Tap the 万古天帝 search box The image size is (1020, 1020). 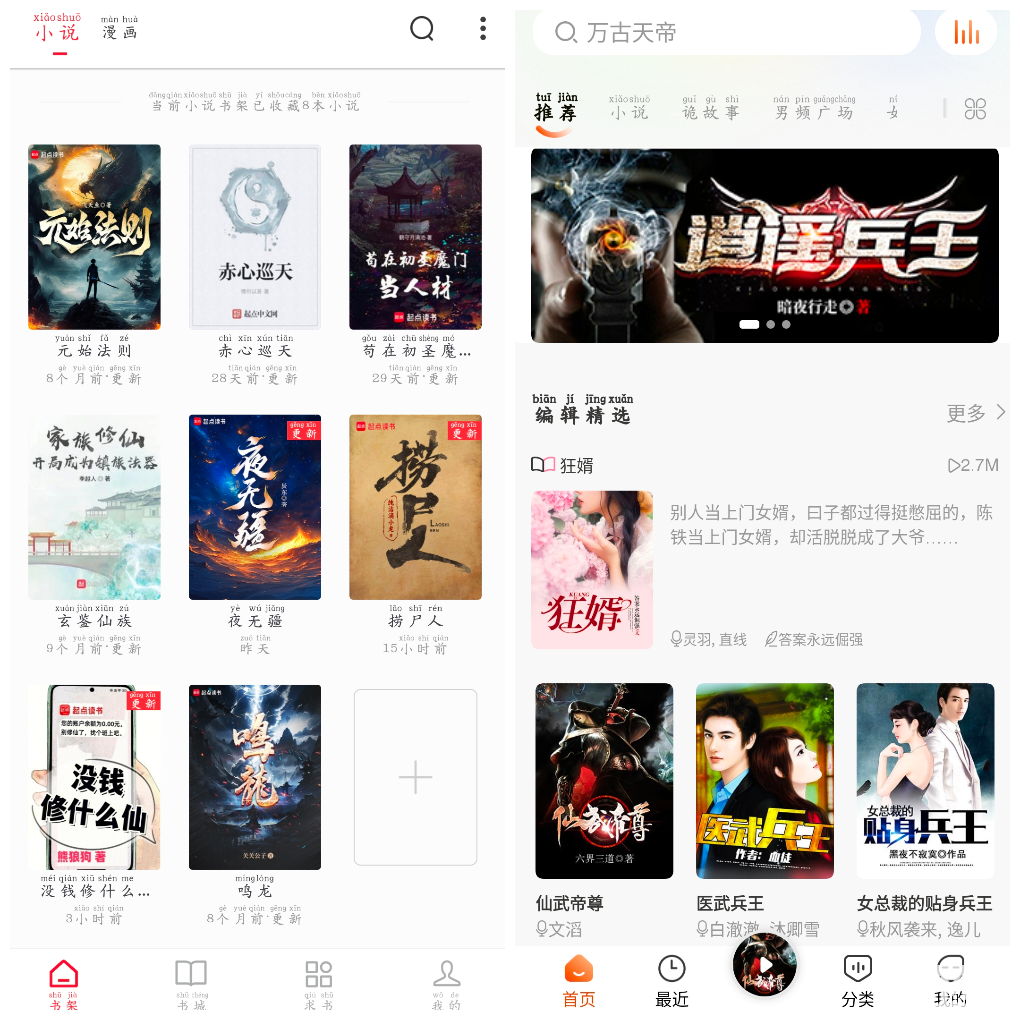[725, 33]
